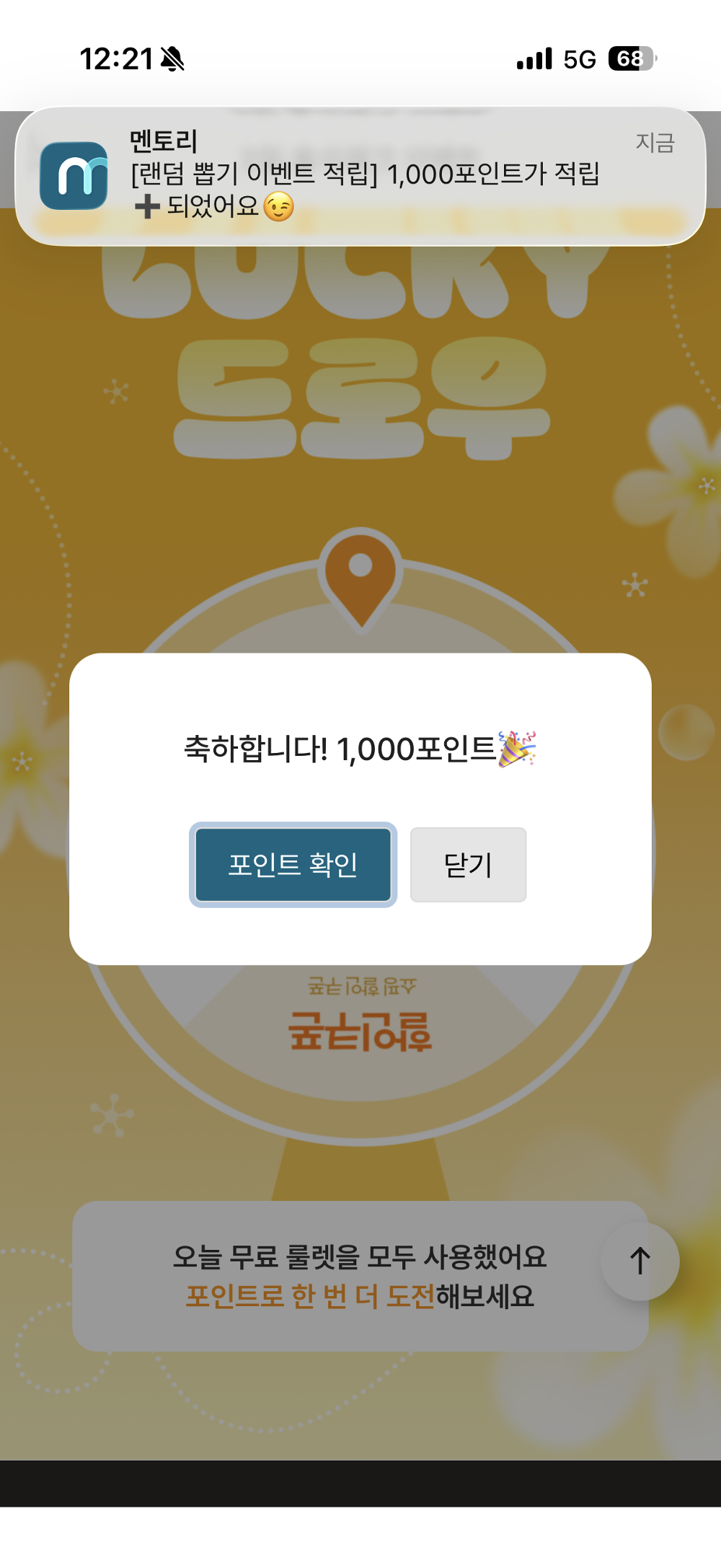Viewport: 721px width, 1568px height.
Task: Tap the 멘토리 app icon in the notification
Action: (75, 175)
